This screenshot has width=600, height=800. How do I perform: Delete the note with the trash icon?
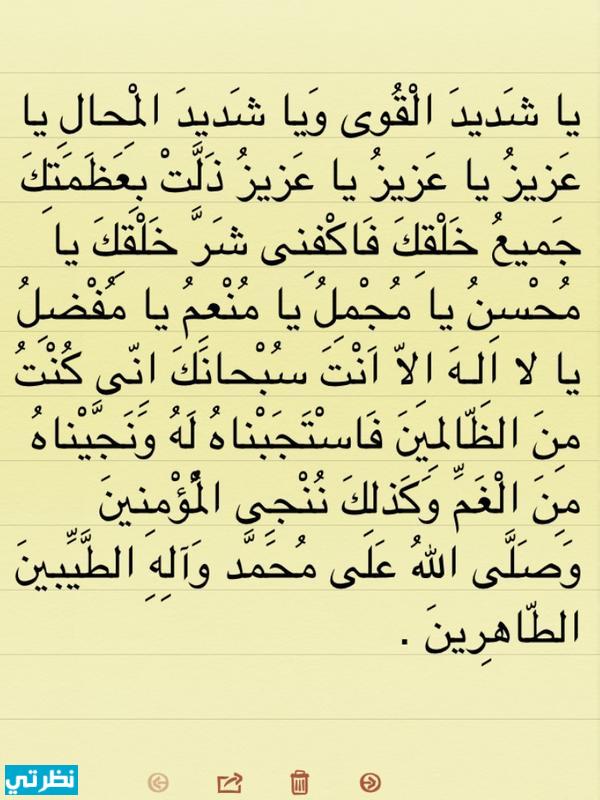pos(298,781)
